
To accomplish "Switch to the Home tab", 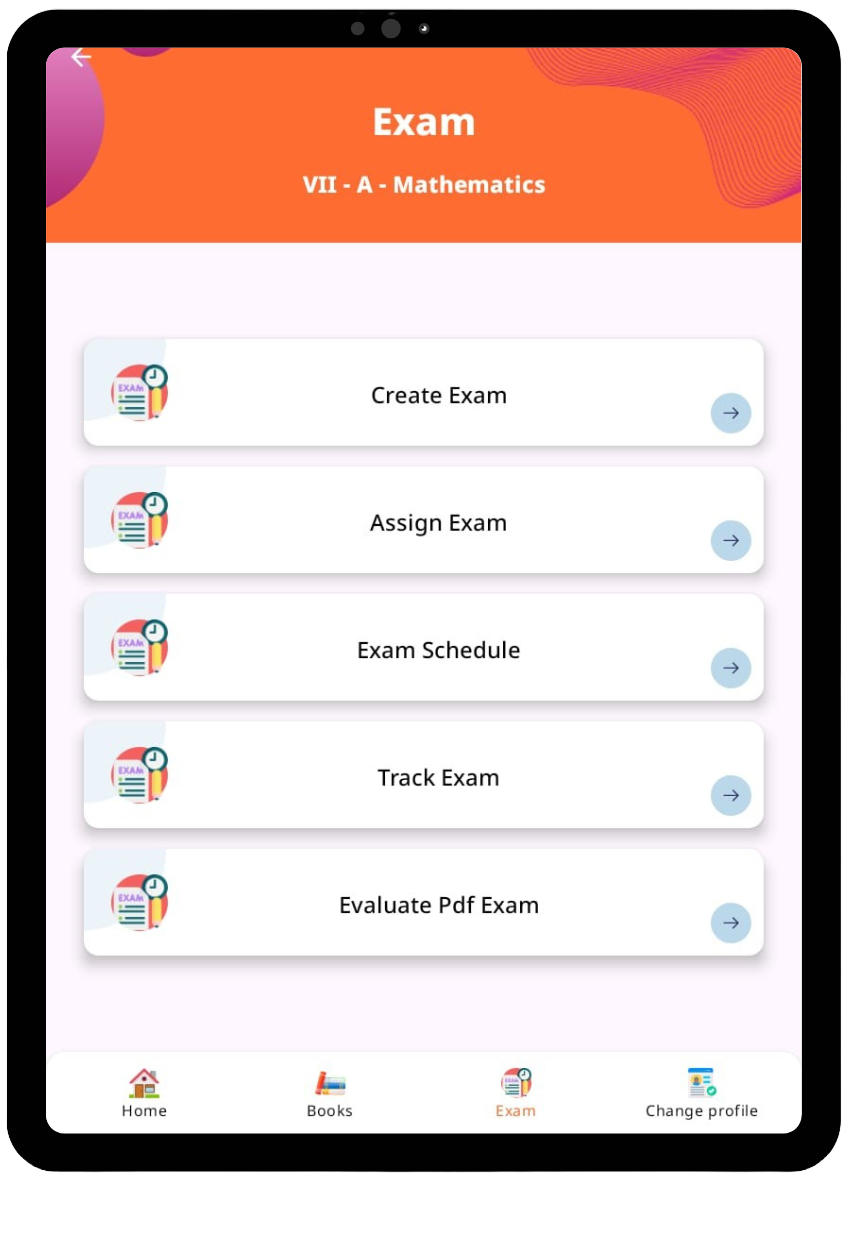I will coord(144,1092).
